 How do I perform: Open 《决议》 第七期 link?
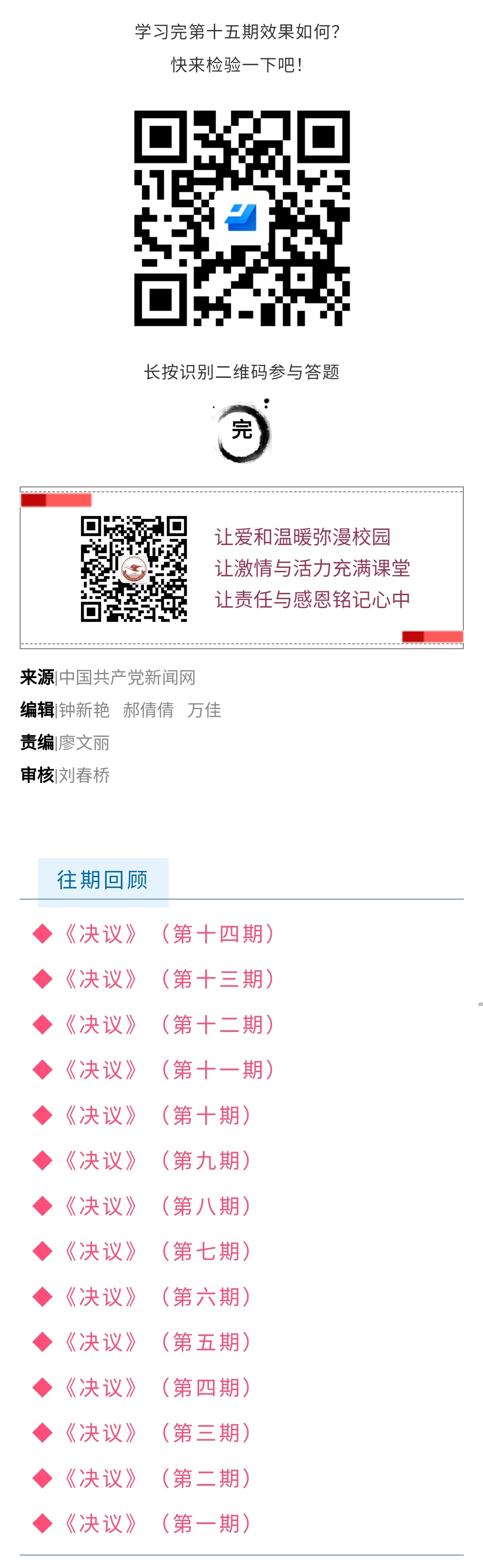[157, 1251]
